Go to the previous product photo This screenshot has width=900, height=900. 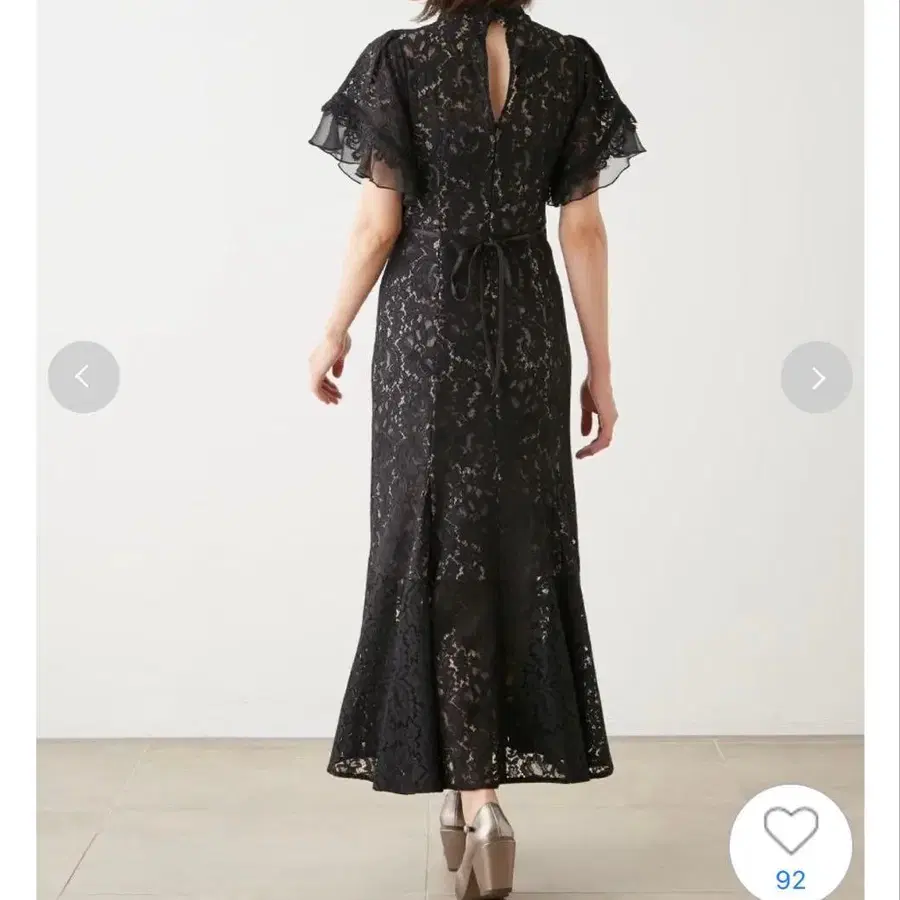(84, 377)
